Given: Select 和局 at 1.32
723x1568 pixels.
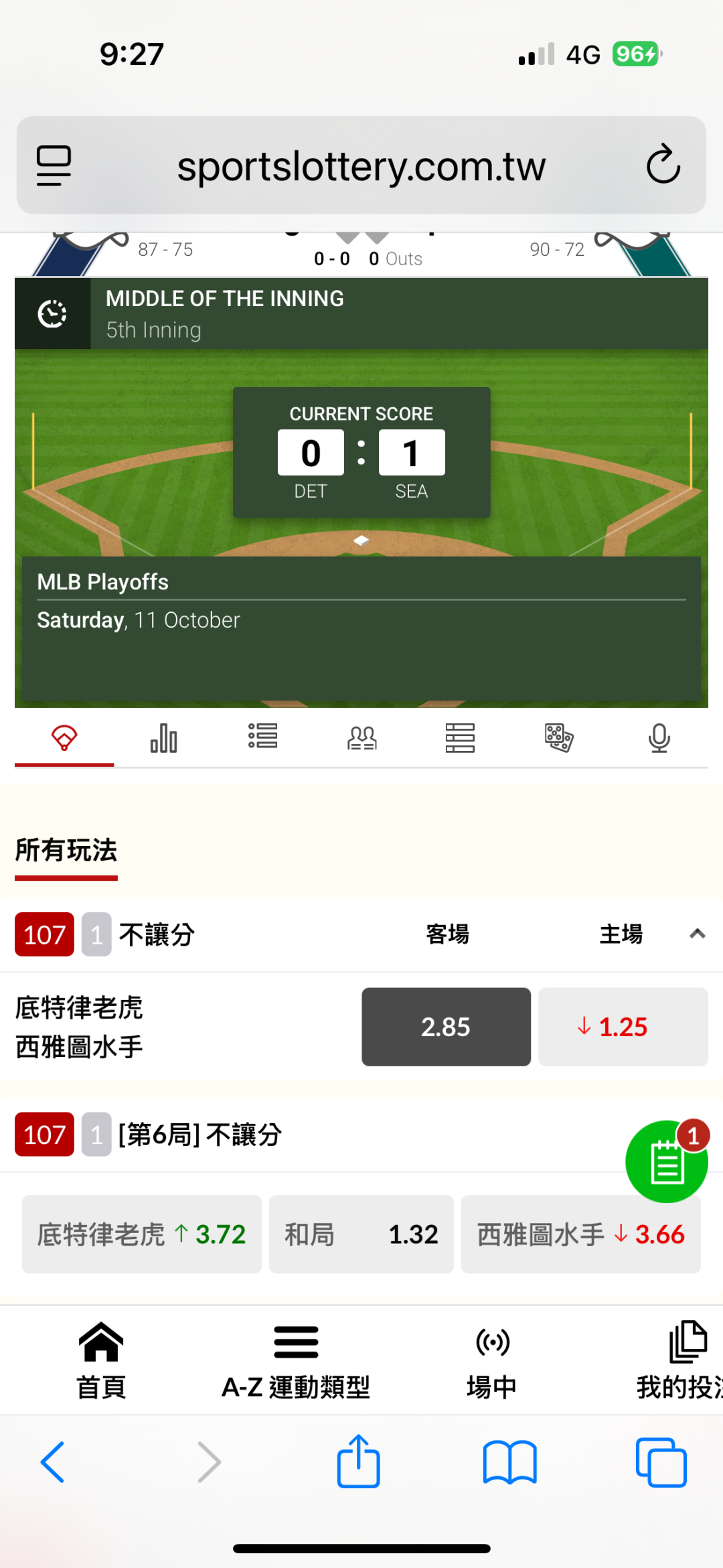Looking at the screenshot, I should click(x=361, y=1234).
